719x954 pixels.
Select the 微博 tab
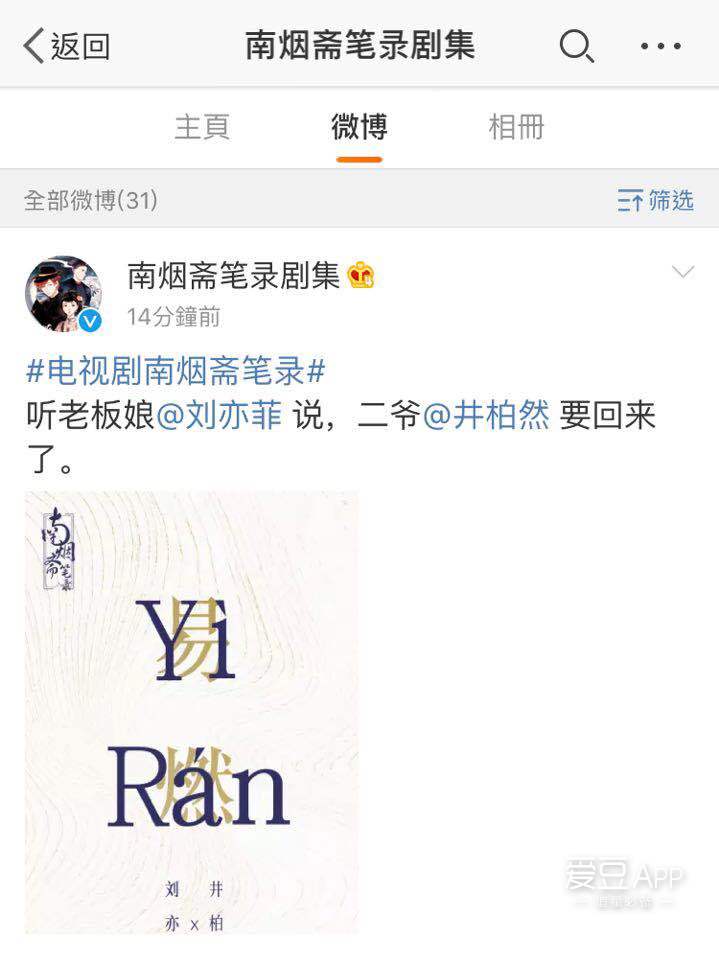pyautogui.click(x=359, y=127)
